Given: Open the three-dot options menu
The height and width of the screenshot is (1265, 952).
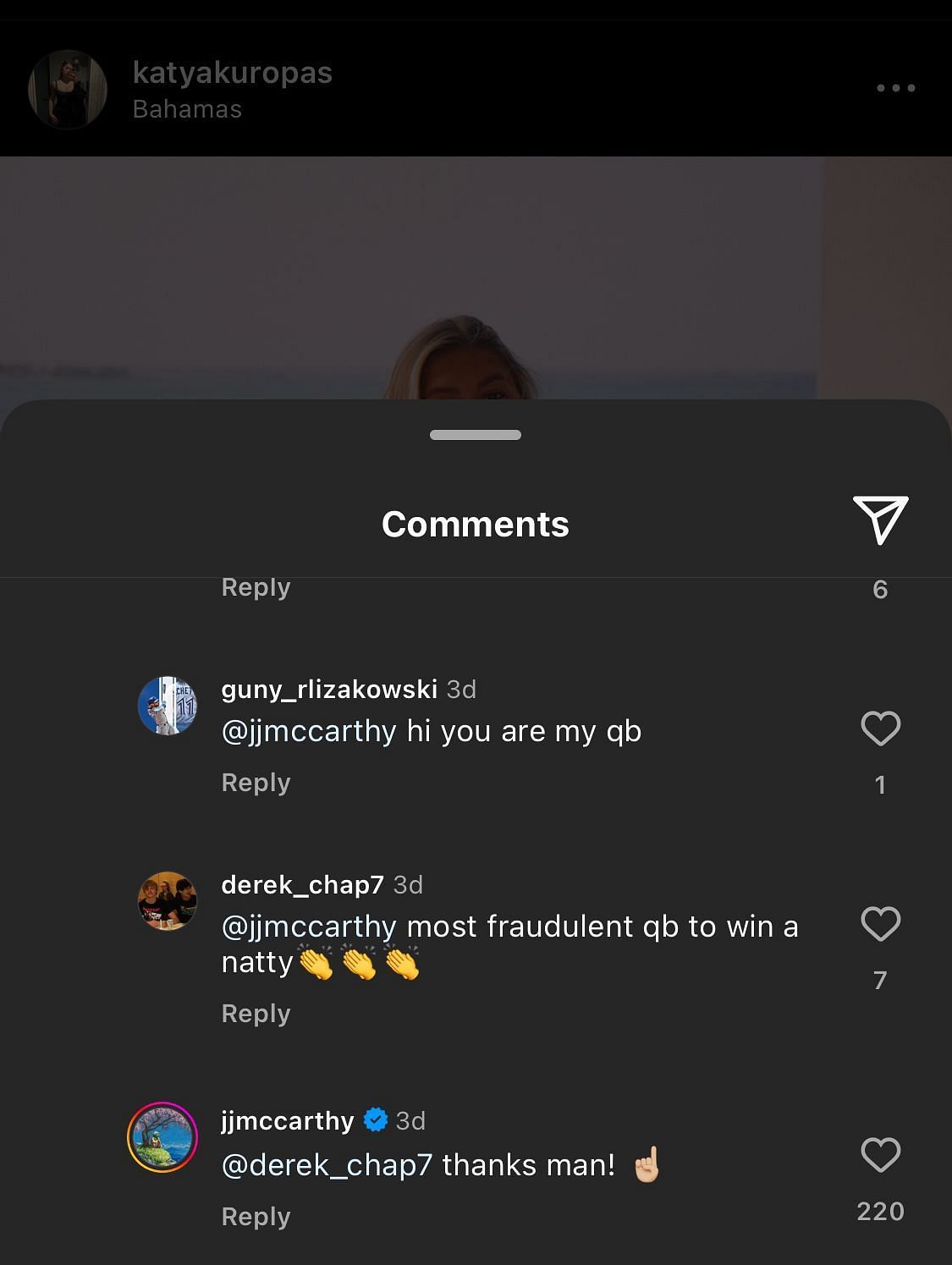Looking at the screenshot, I should click(x=895, y=88).
